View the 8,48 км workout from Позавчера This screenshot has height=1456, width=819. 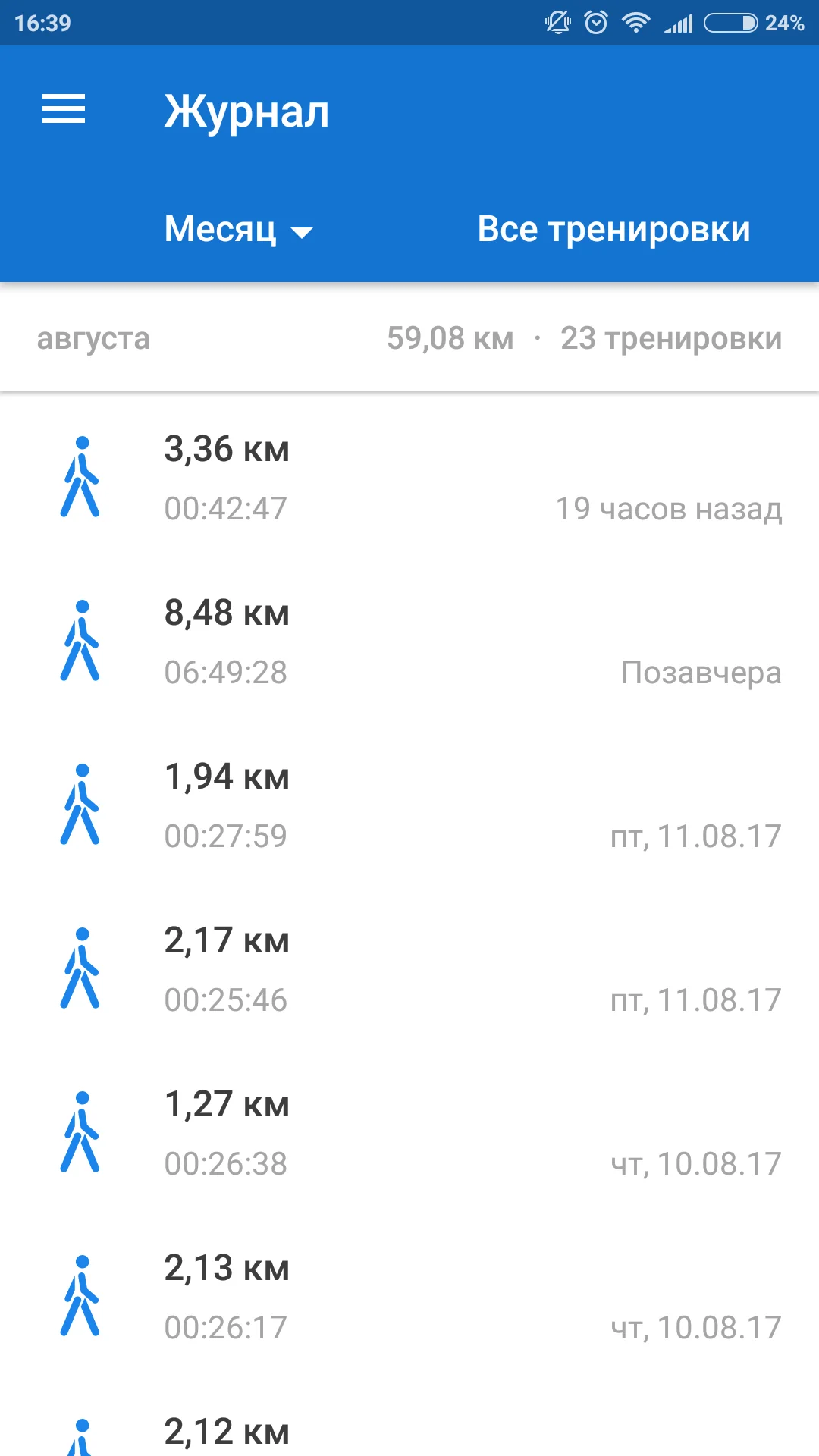tap(409, 642)
